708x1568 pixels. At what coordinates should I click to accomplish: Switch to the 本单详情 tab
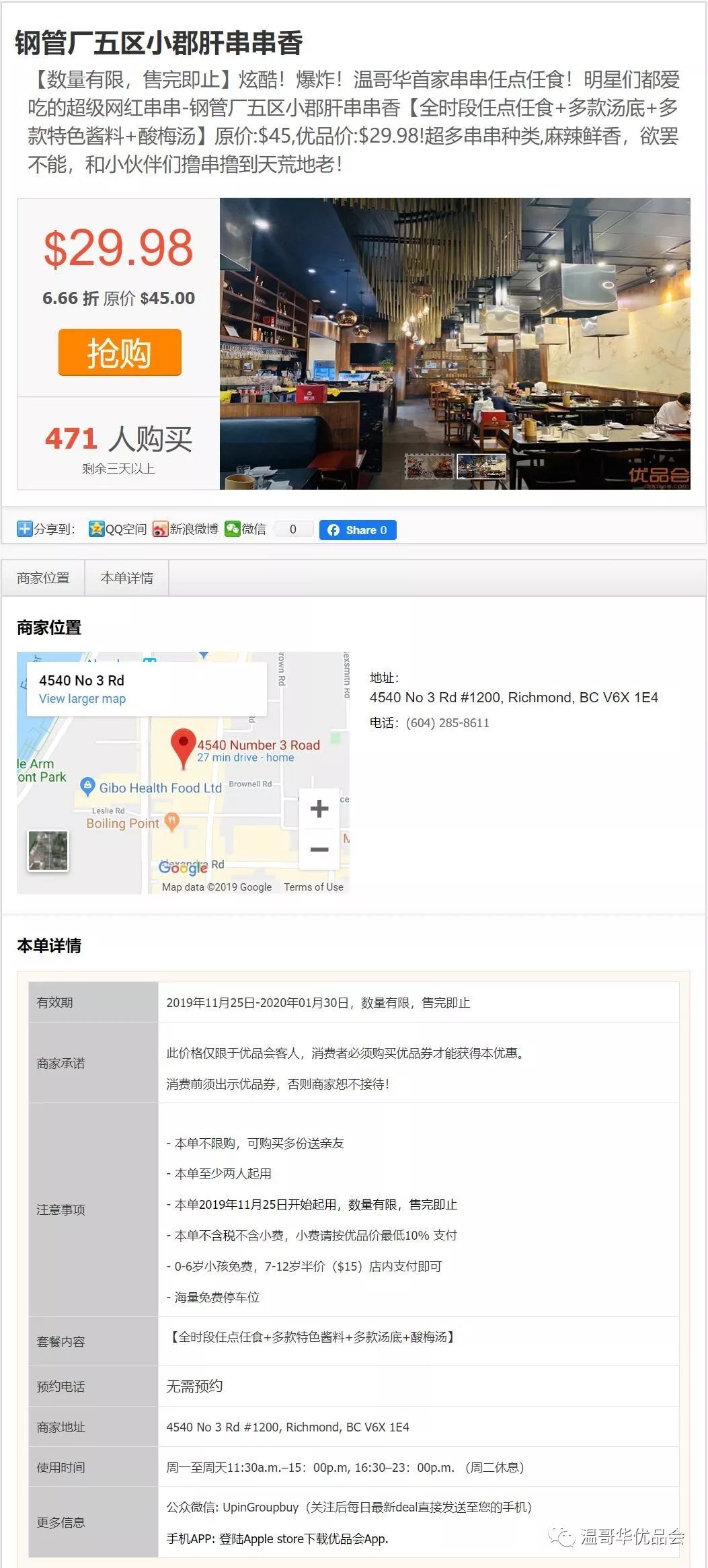click(126, 578)
